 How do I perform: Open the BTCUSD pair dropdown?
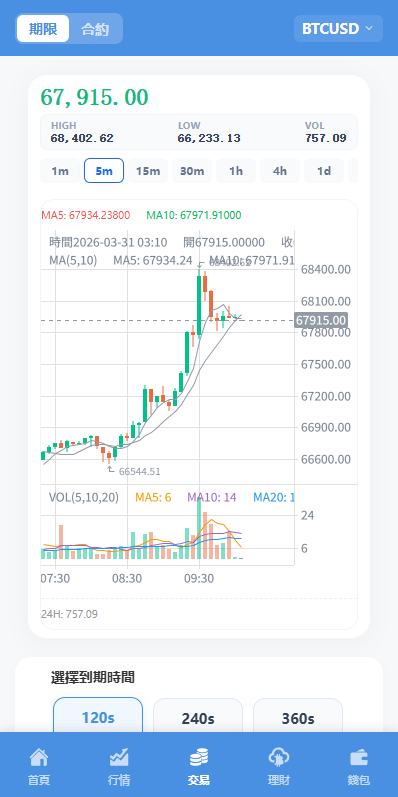338,28
